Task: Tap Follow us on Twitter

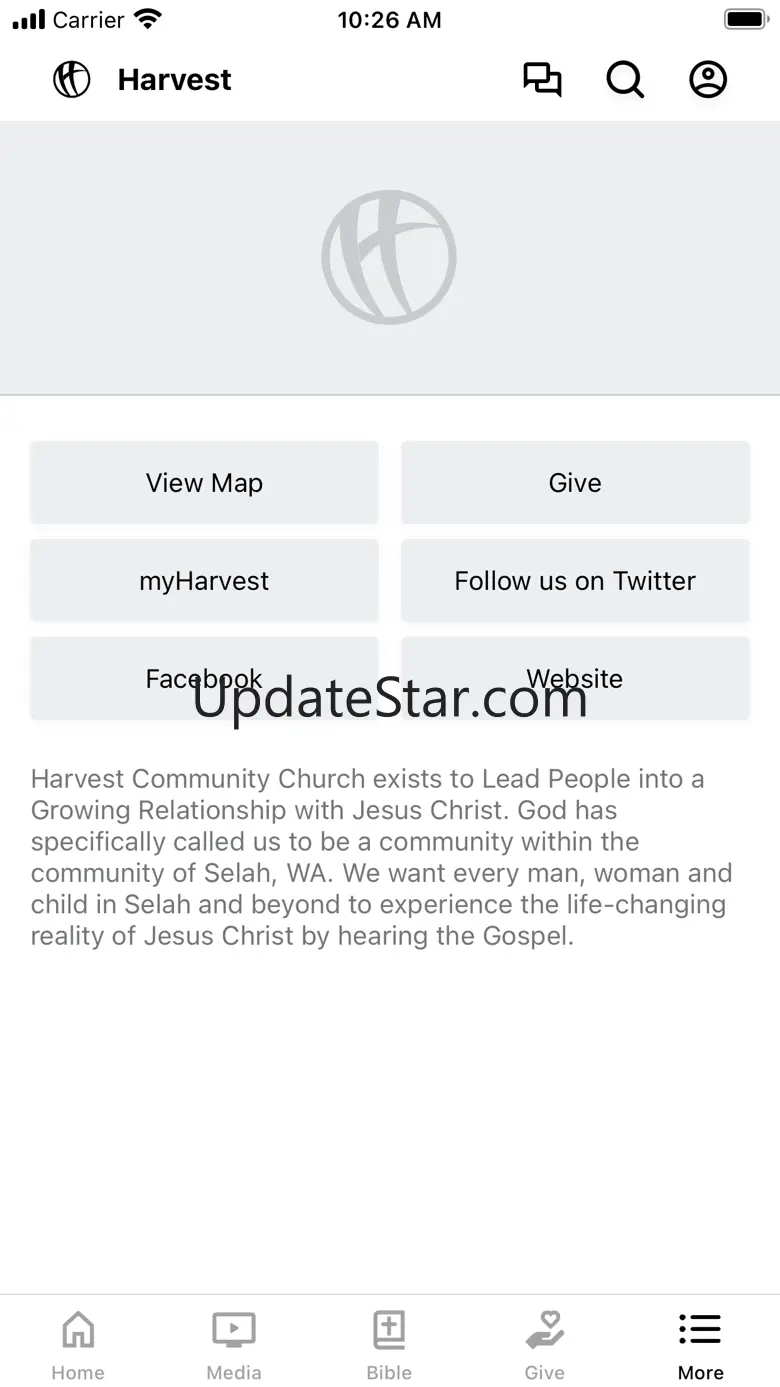Action: point(575,581)
